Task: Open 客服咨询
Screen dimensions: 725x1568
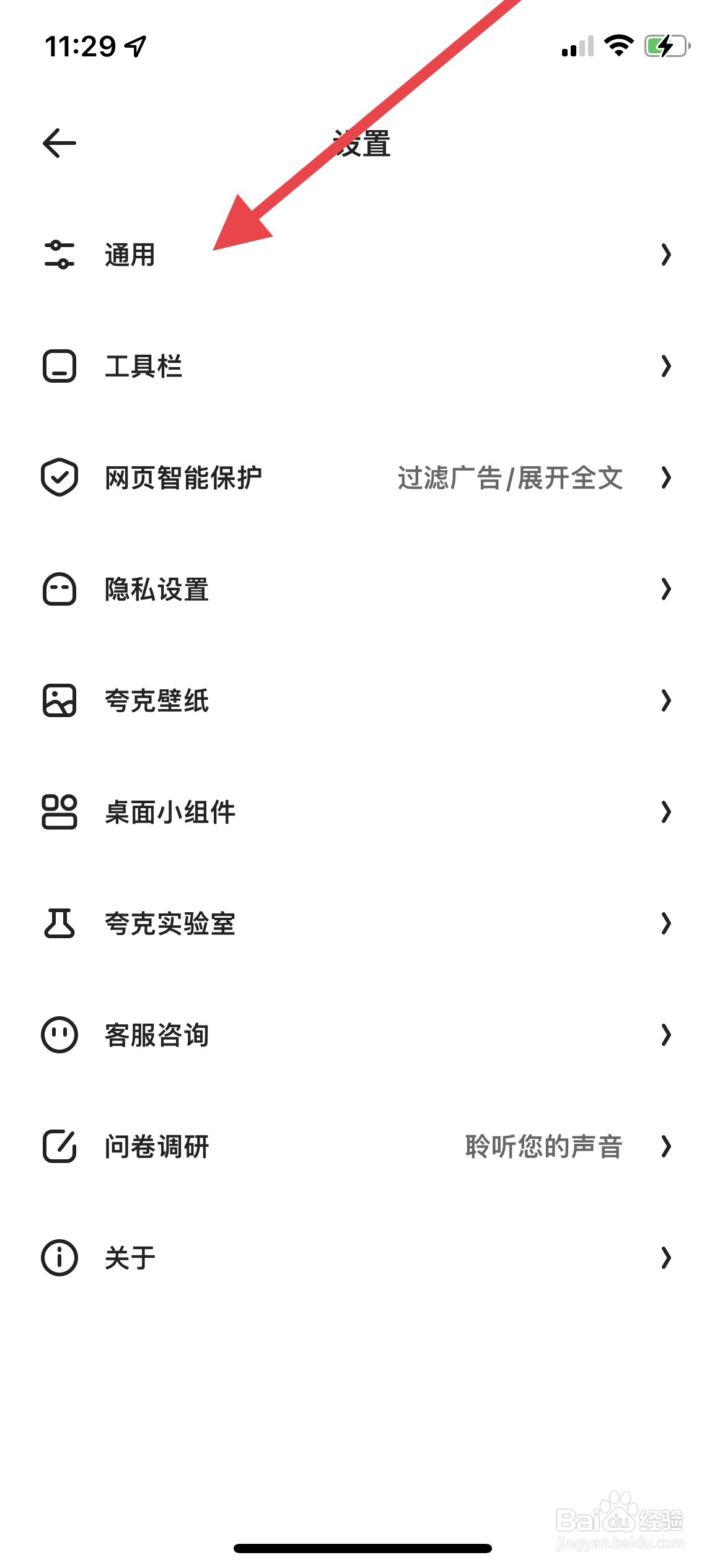Action: click(157, 1035)
